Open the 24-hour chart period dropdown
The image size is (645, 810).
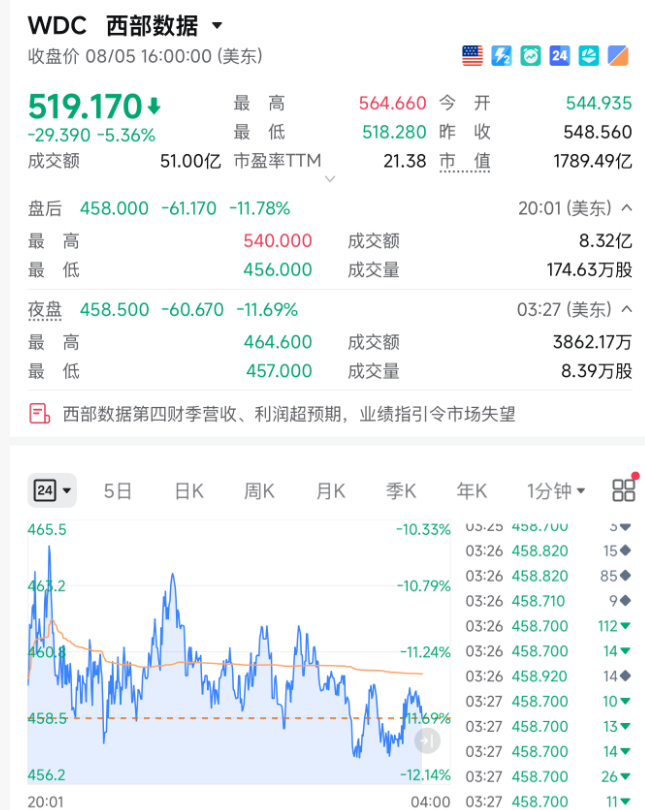(52, 490)
